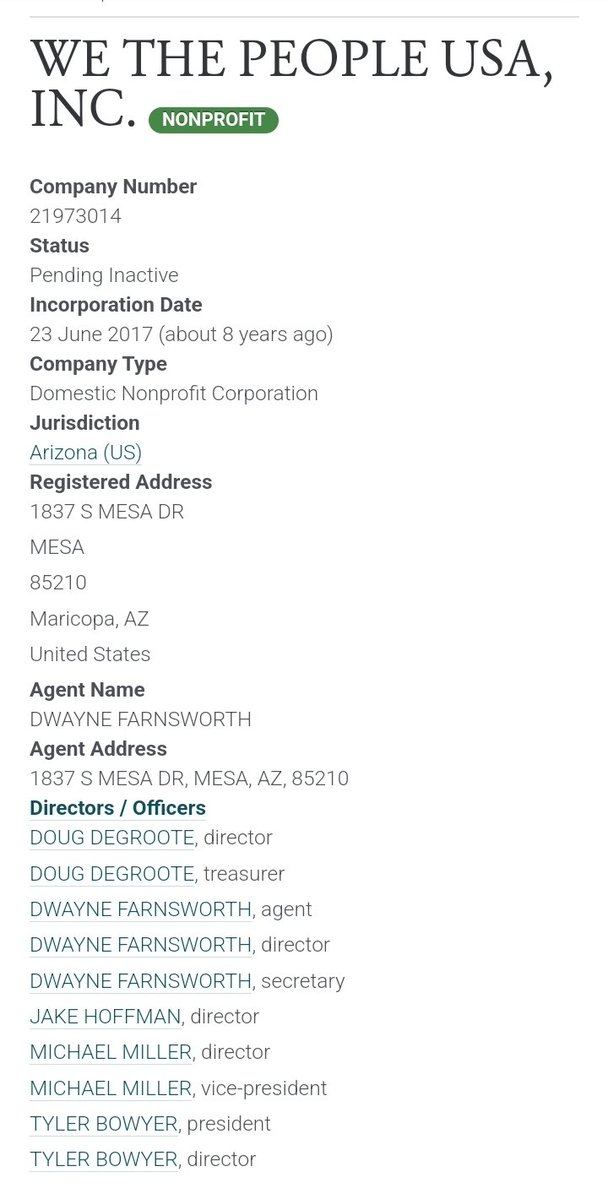View Dwayne Farnsworth listed as director

pyautogui.click(x=140, y=944)
